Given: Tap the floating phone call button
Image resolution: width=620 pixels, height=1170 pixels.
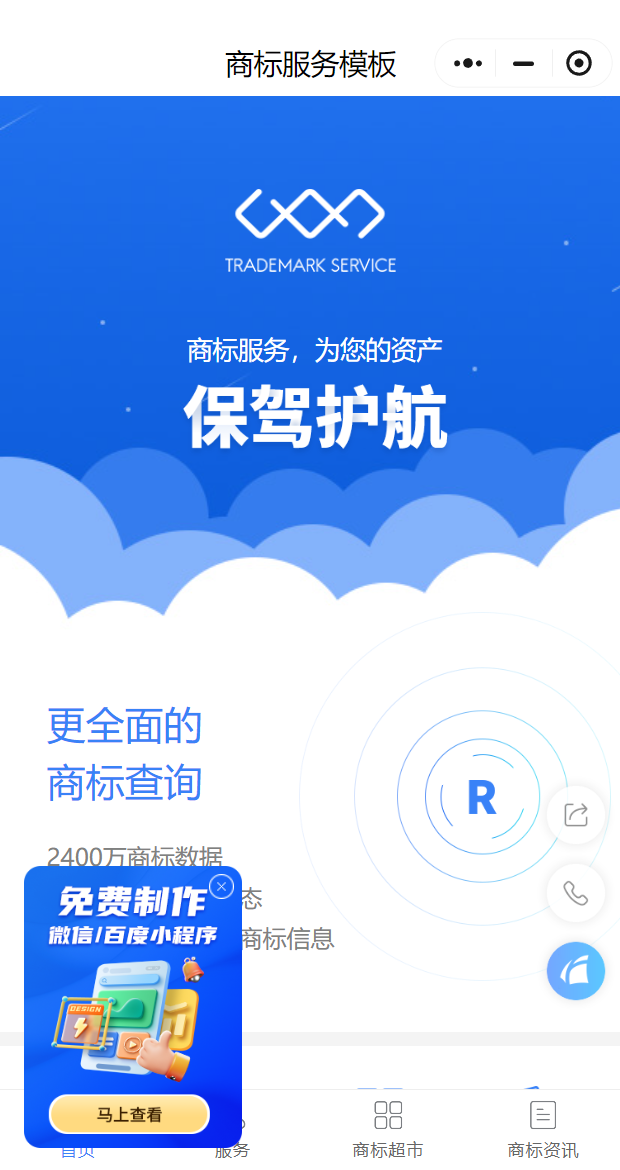Looking at the screenshot, I should click(x=575, y=893).
